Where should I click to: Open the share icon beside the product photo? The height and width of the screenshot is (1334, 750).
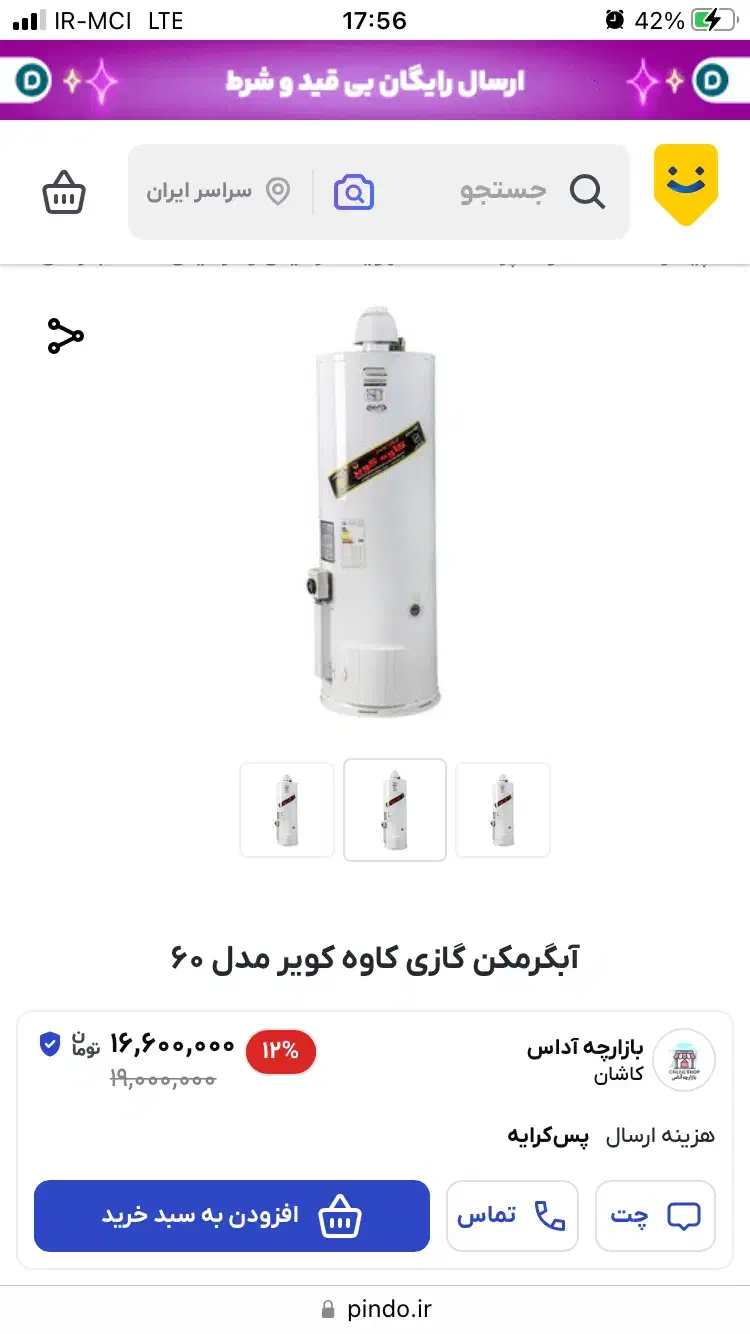[x=63, y=337]
